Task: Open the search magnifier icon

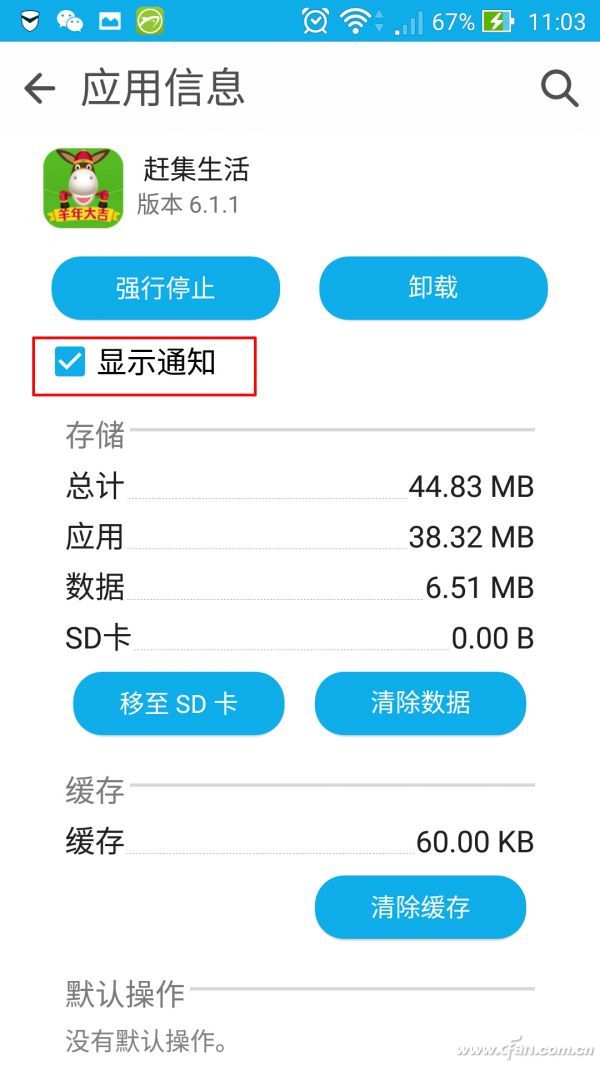Action: (559, 89)
